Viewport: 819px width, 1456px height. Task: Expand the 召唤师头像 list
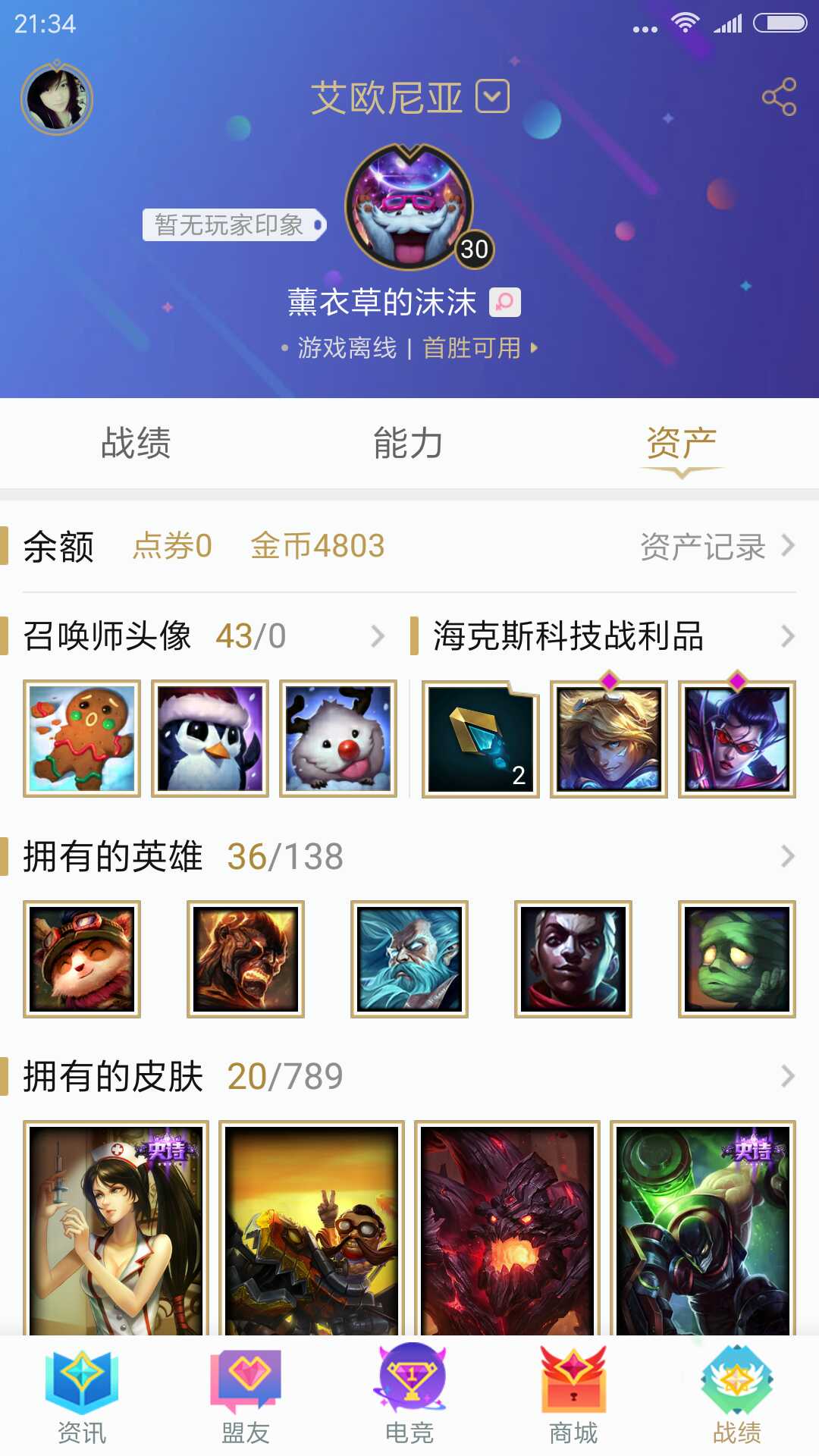point(377,636)
